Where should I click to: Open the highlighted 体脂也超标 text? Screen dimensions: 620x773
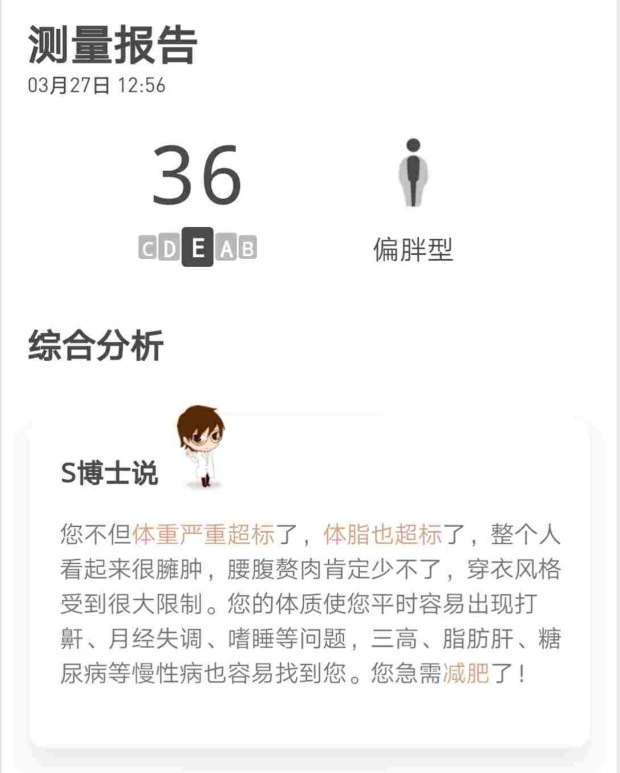coord(382,534)
